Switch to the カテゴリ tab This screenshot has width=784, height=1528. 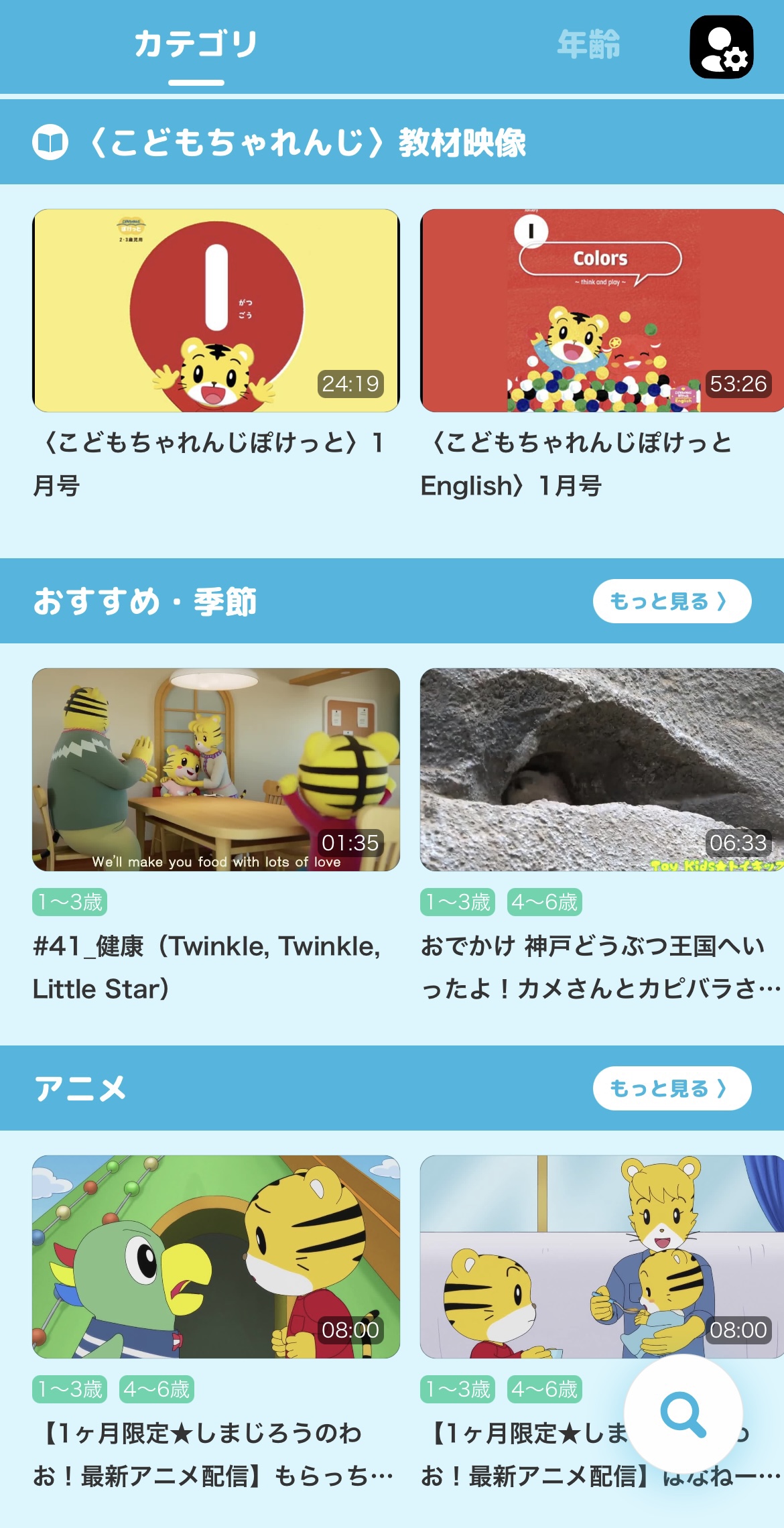tap(196, 44)
